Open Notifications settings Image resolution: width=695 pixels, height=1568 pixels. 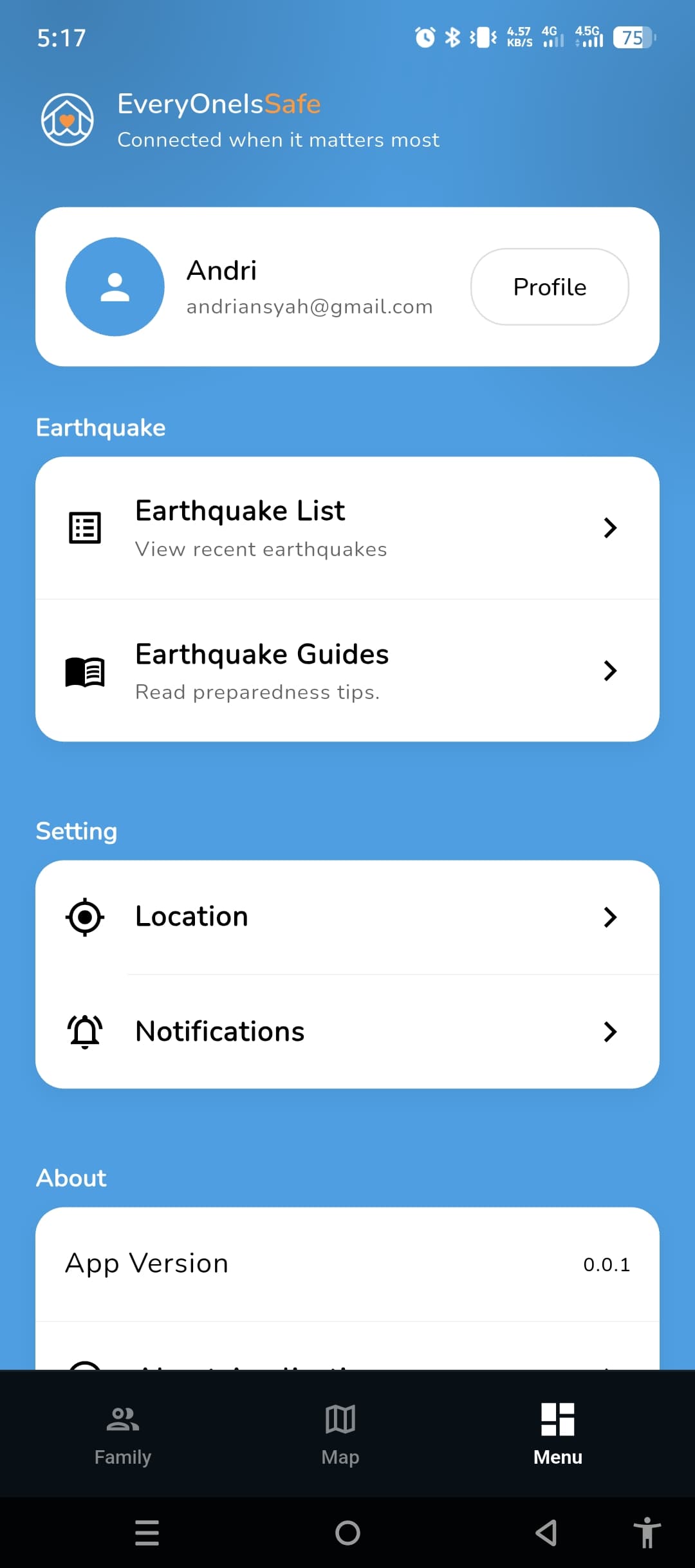click(347, 1032)
